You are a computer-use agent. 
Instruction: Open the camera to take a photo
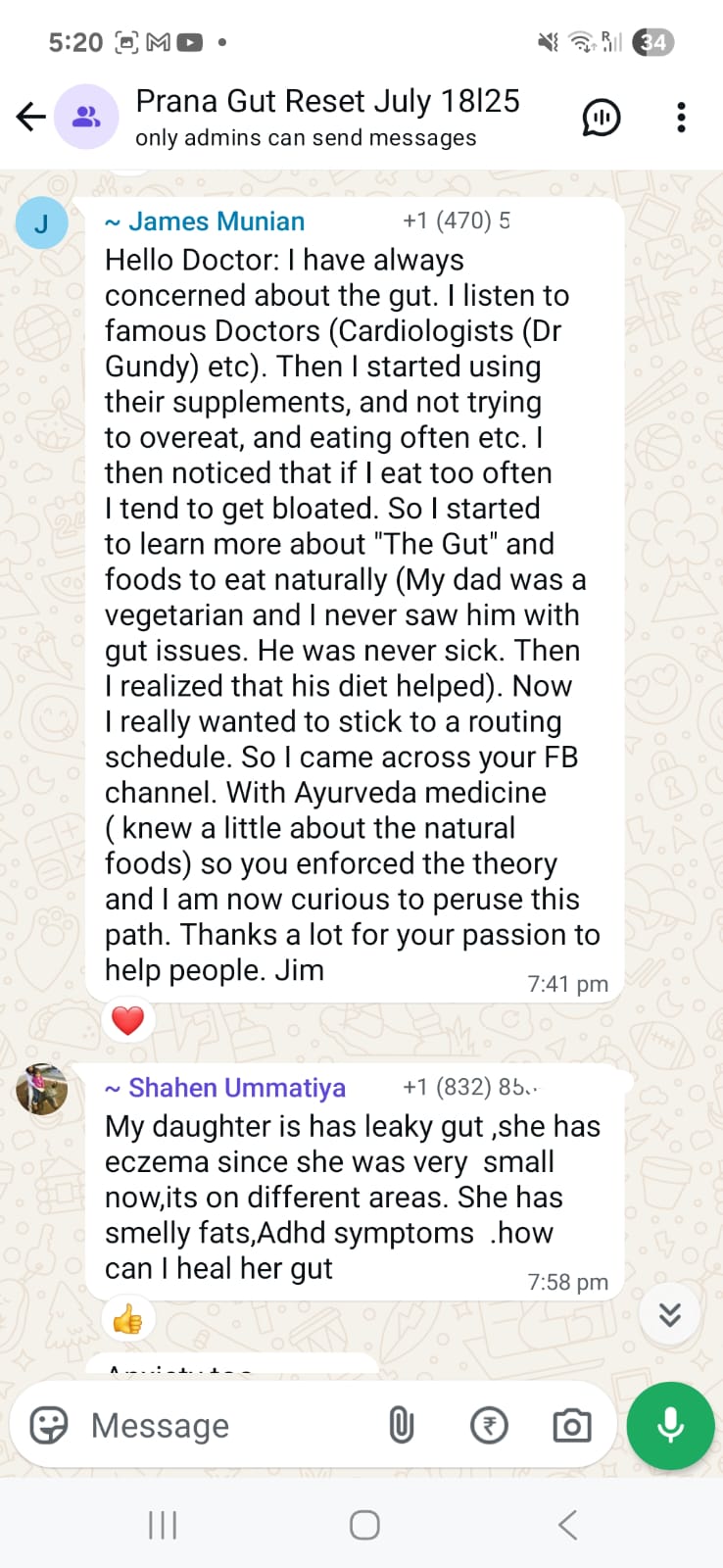coord(571,1425)
